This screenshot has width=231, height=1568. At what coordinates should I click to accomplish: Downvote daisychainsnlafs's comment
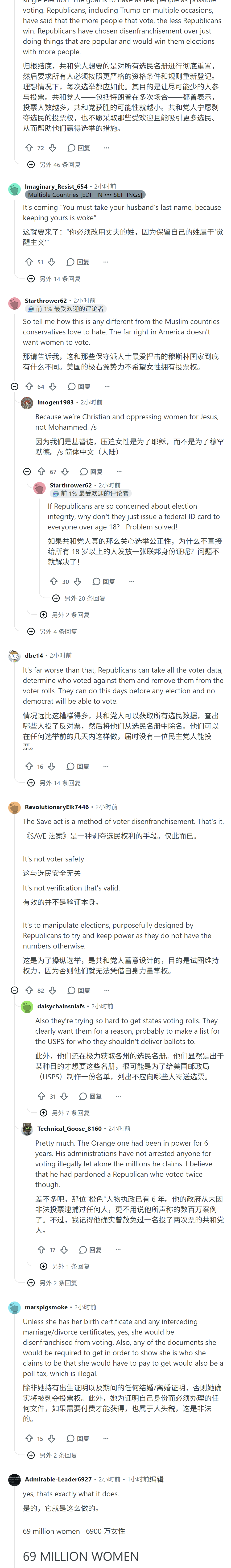[64, 1096]
